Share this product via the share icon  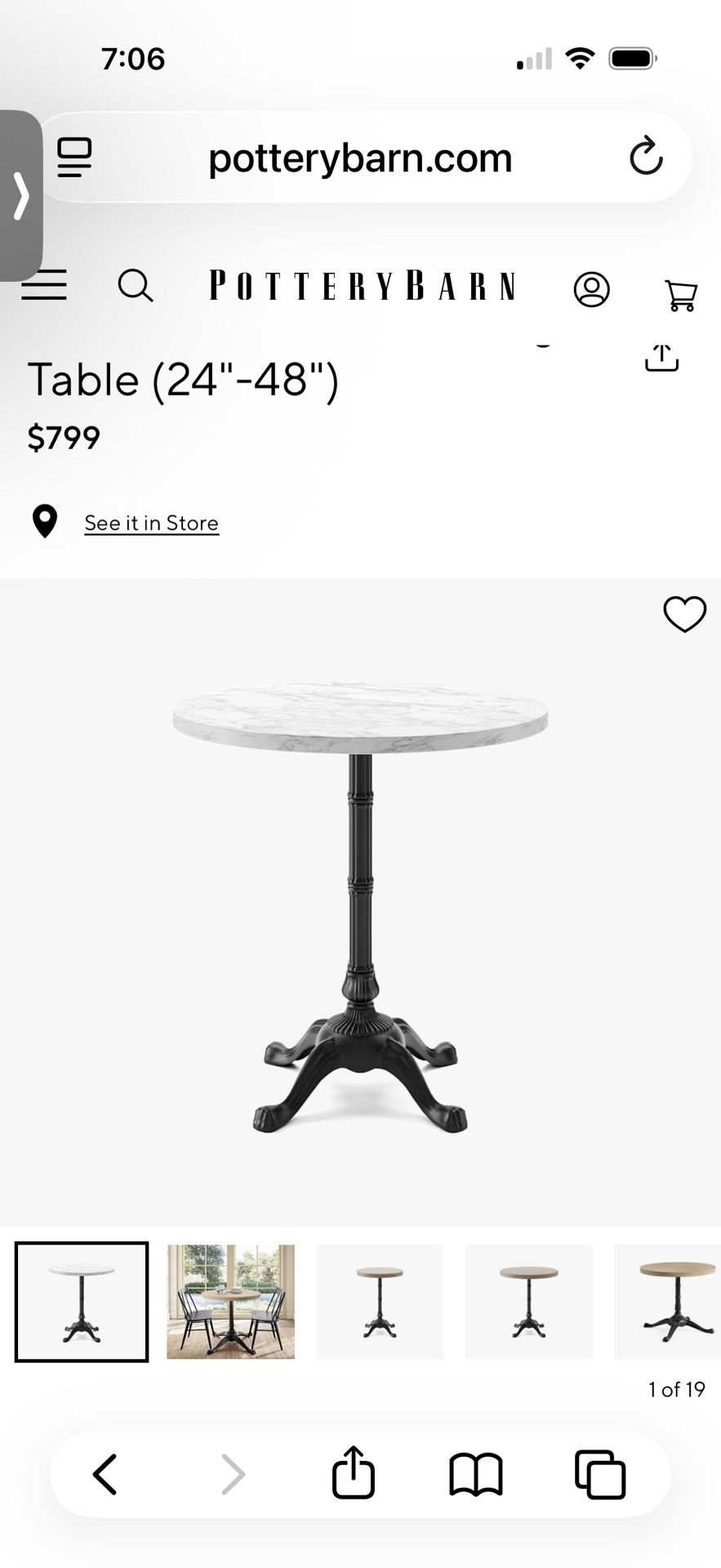click(x=661, y=357)
